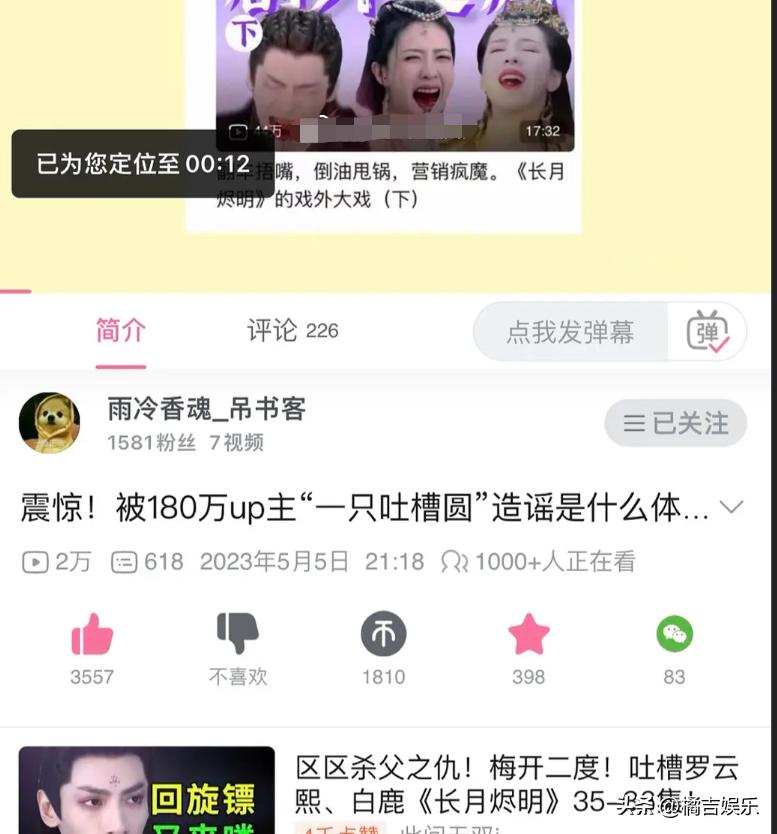
Task: Toggle the 已关注 follow state
Action: coord(675,423)
